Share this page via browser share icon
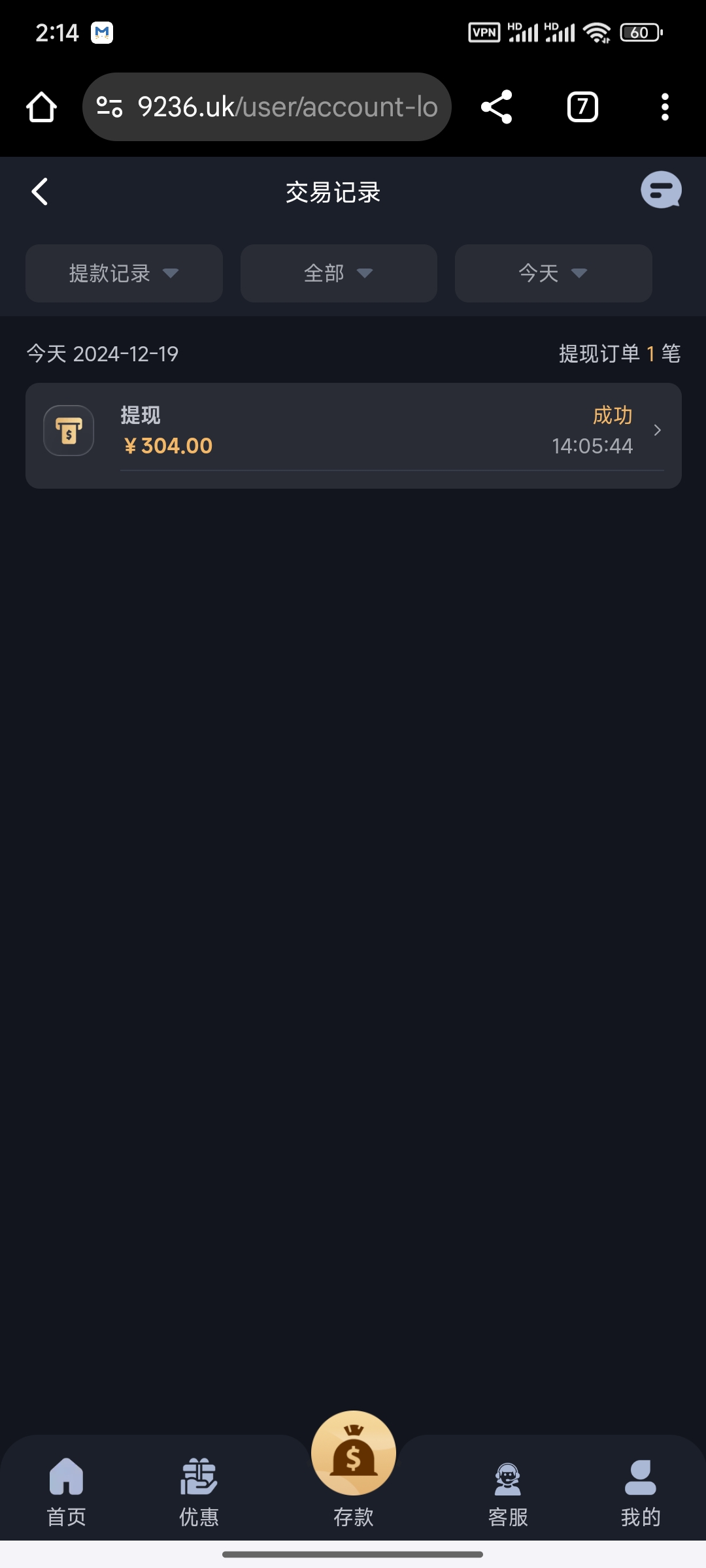This screenshot has height=1568, width=706. (496, 107)
